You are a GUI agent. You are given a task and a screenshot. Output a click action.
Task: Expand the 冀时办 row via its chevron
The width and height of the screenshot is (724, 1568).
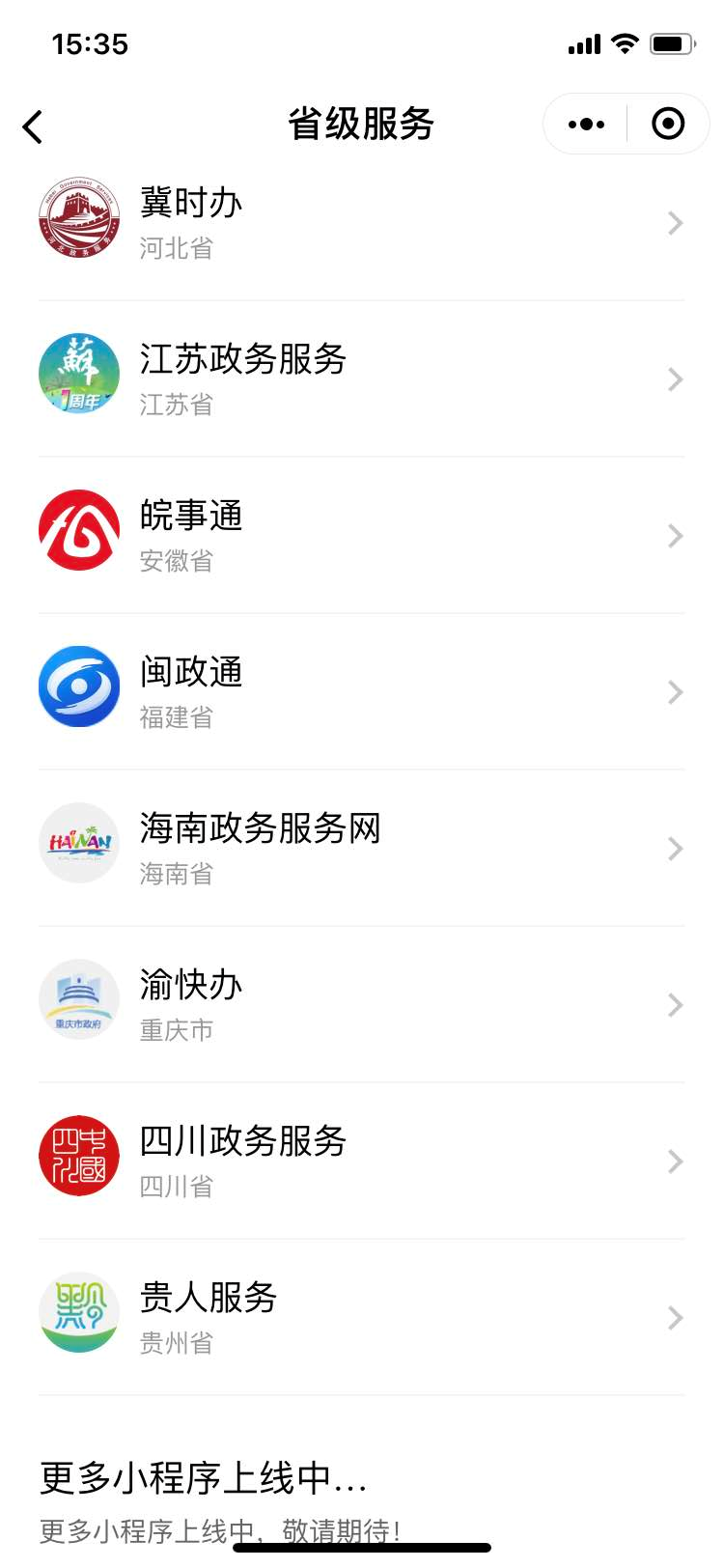coord(675,223)
